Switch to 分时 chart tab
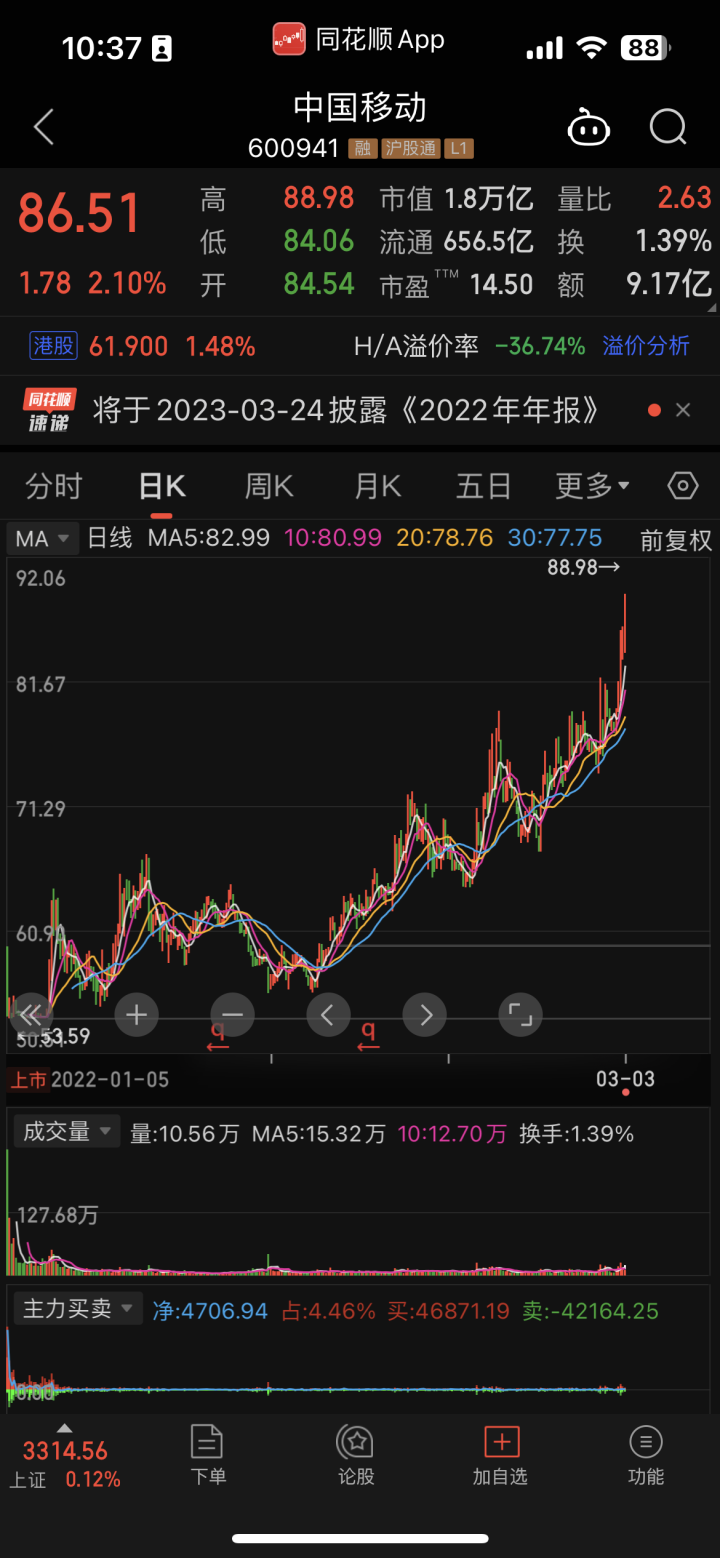 tap(54, 487)
